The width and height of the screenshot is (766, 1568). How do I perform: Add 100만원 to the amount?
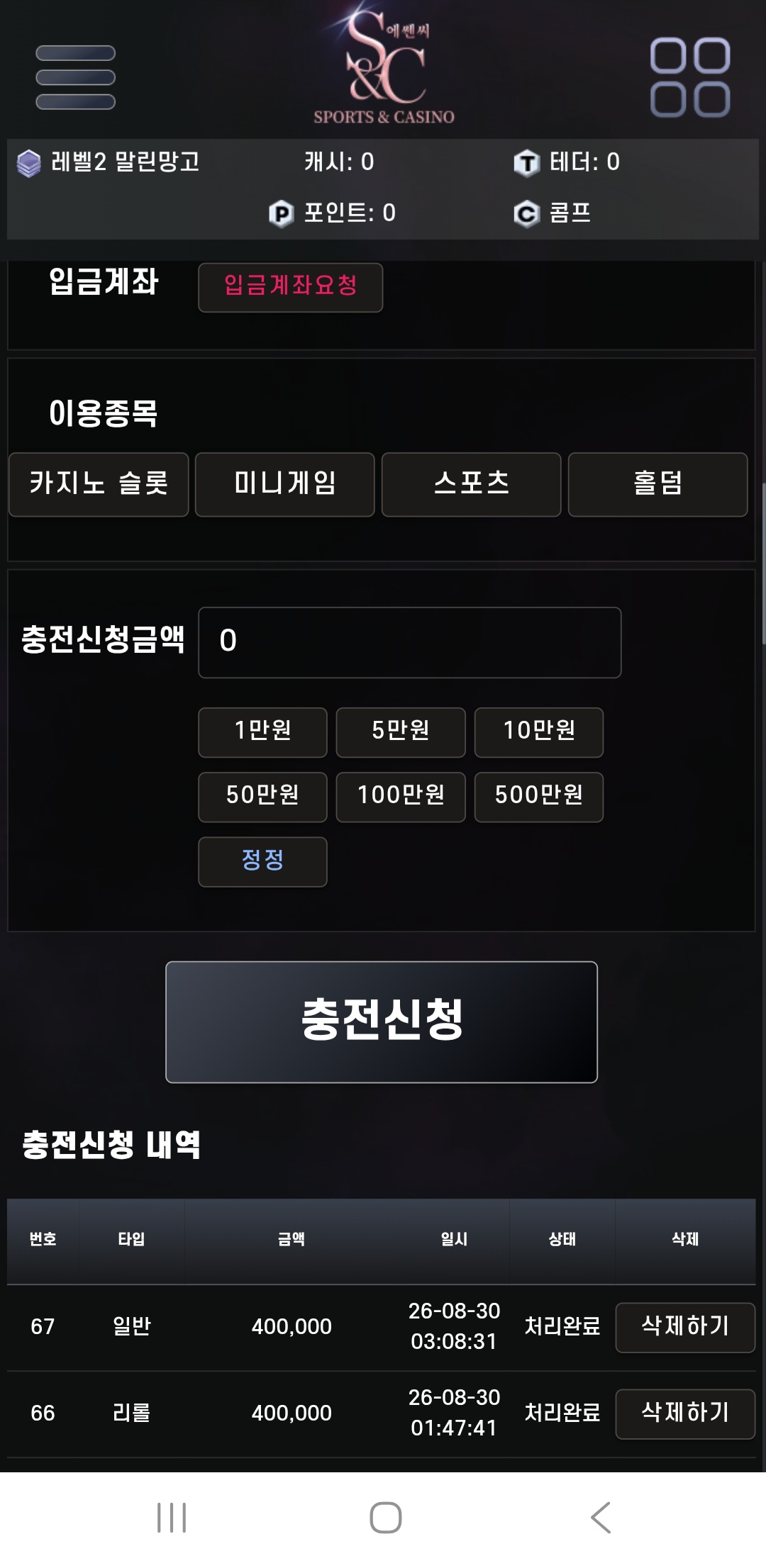(401, 797)
